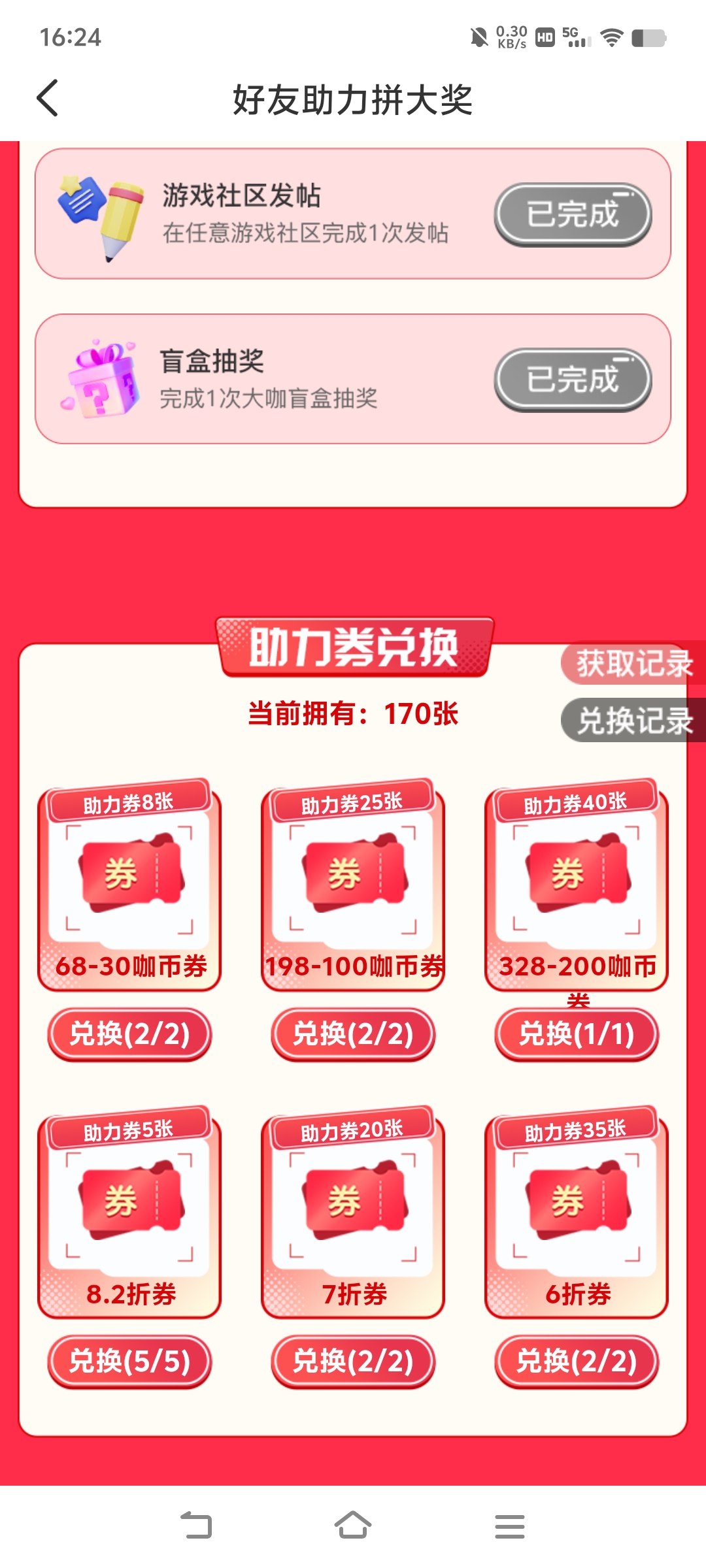Go back from 好友助力拼大奖 page
706x1568 pixels.
(48, 99)
